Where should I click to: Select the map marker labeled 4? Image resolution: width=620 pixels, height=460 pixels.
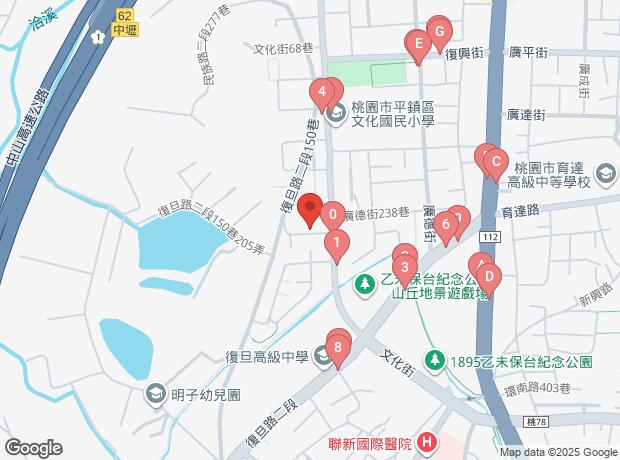coord(320,95)
